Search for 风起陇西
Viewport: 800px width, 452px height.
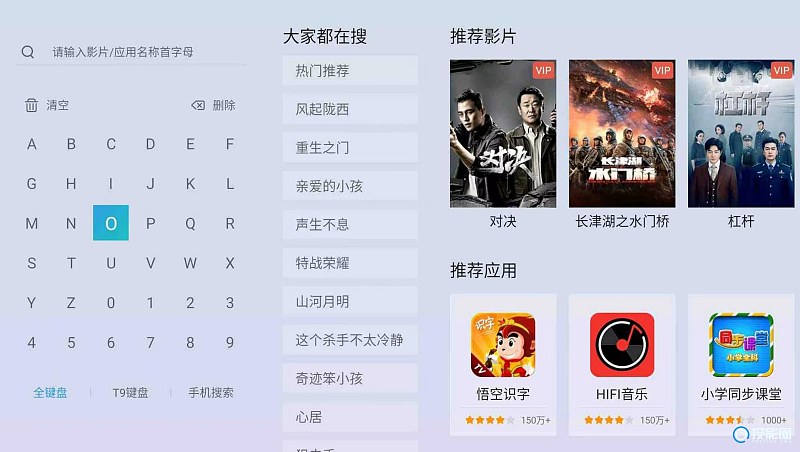point(350,109)
